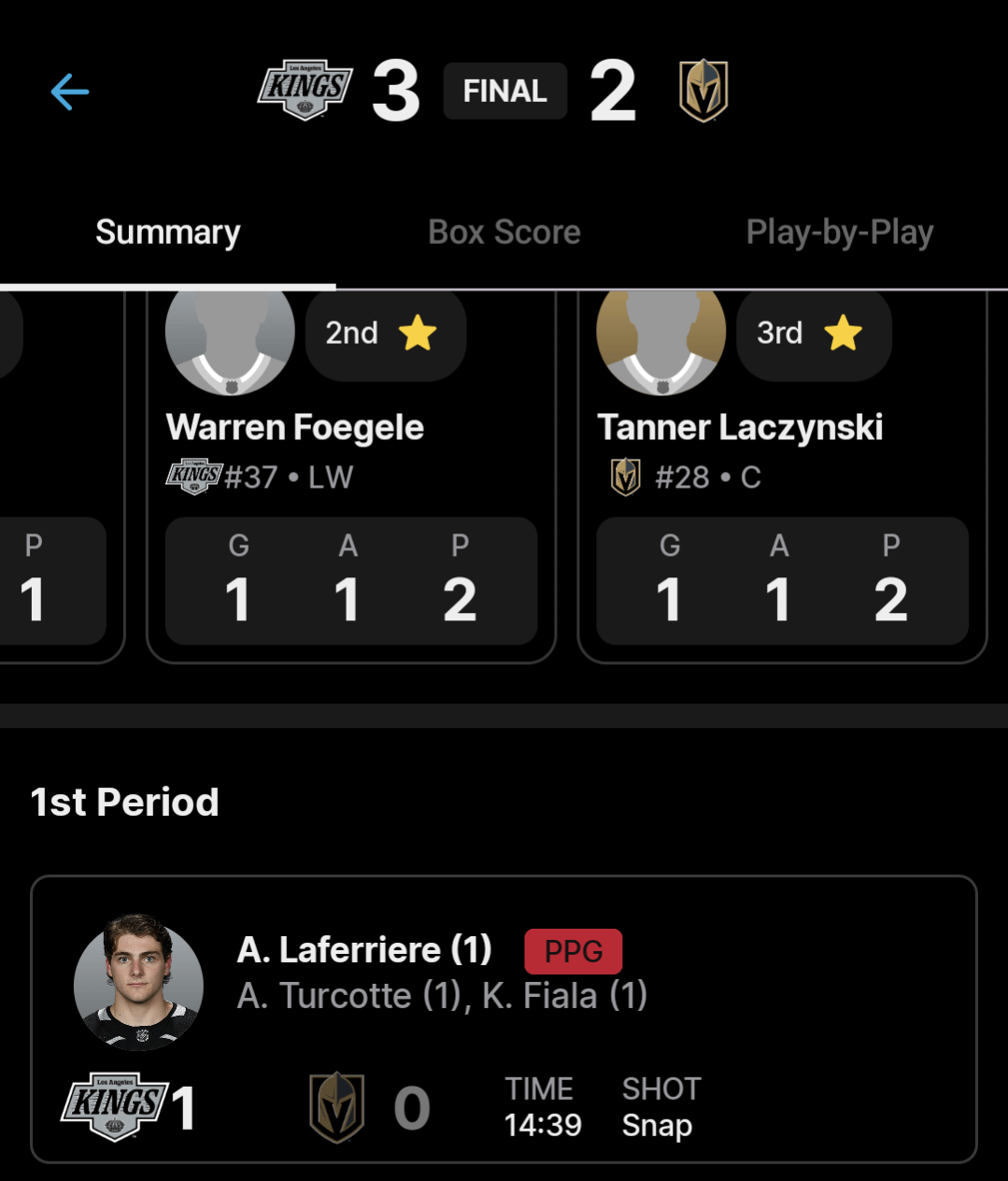Viewport: 1008px width, 1181px height.
Task: Switch to the Play-by-Play tab
Action: pos(839,232)
